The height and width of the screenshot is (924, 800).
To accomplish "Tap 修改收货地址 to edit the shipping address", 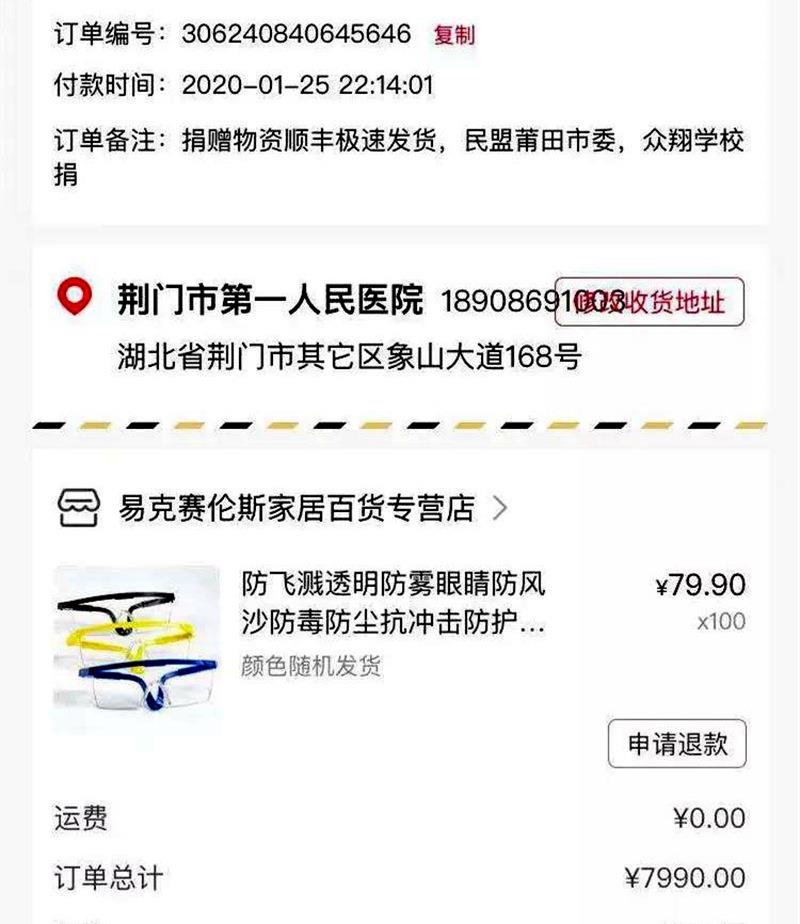I will click(x=651, y=303).
